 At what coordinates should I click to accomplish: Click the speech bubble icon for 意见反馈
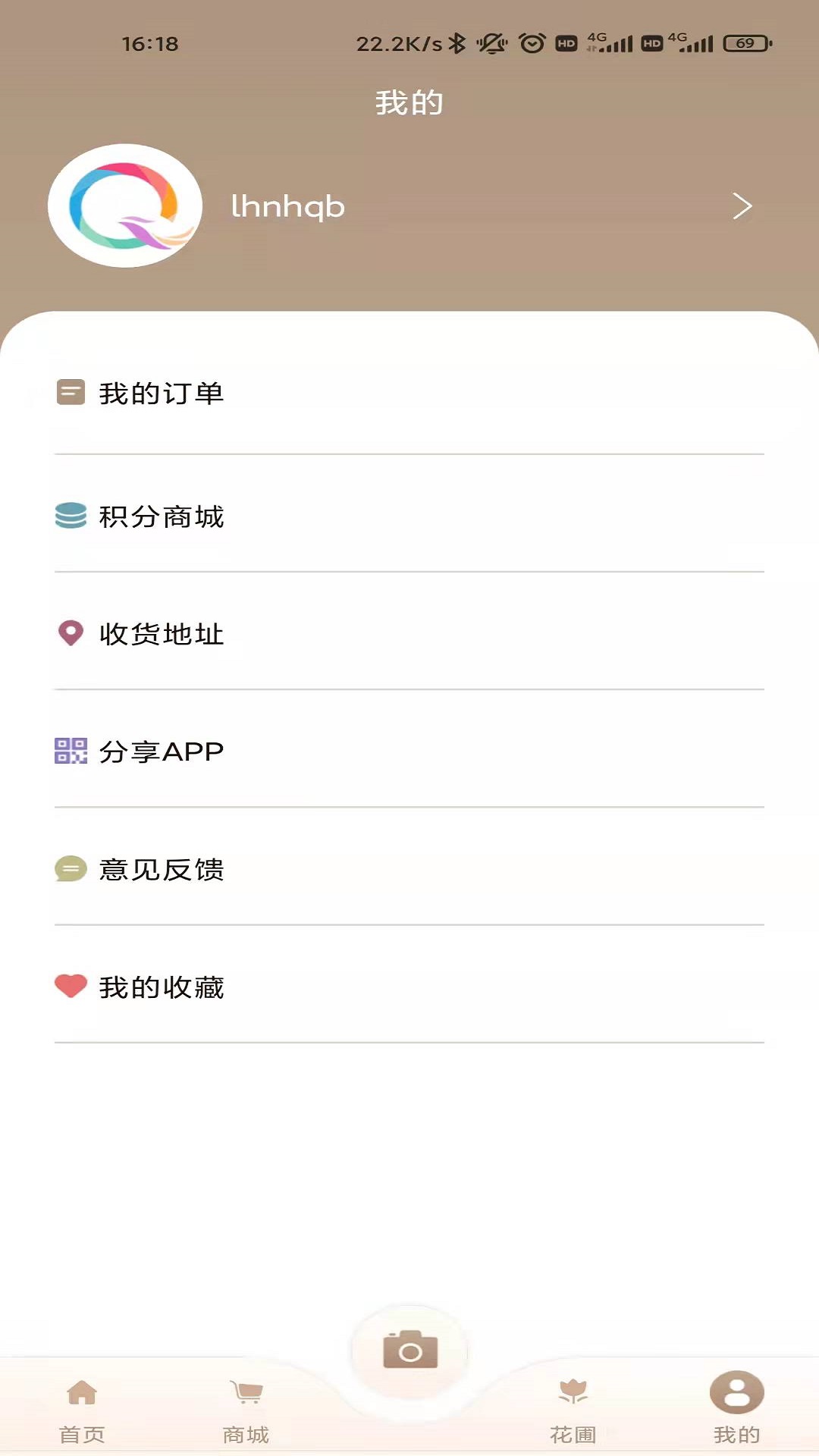[x=71, y=869]
